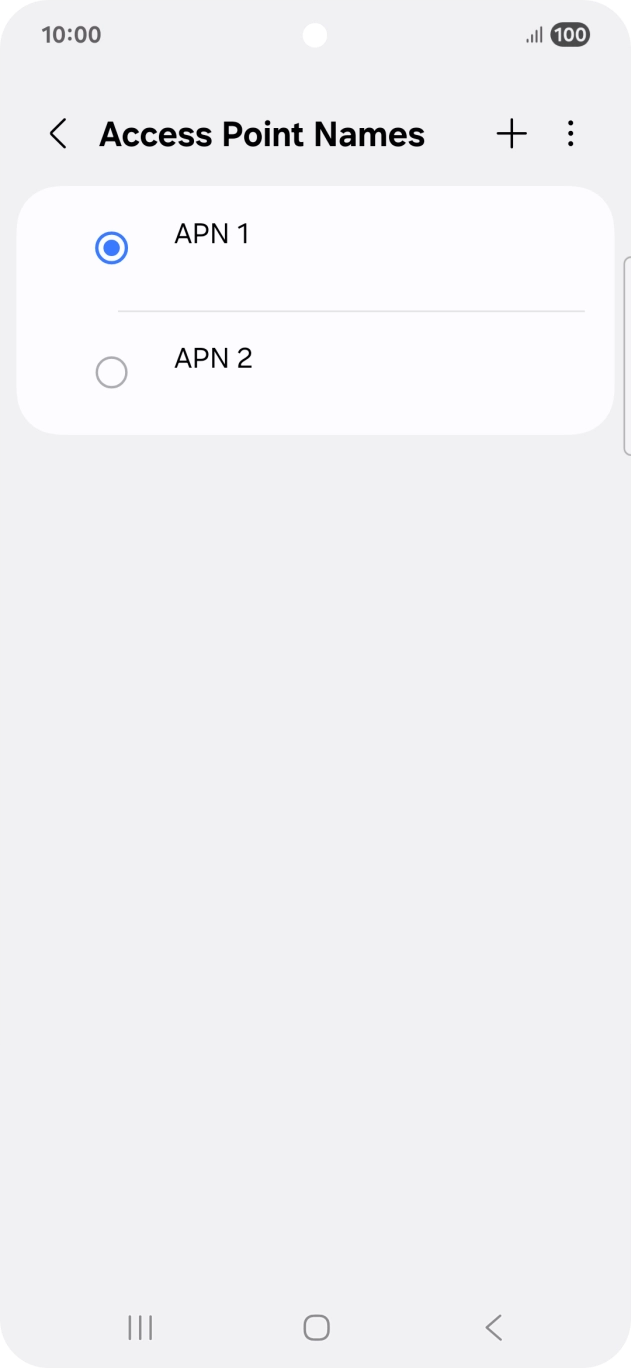Open recent apps from navigation bar
Viewport: 631px width, 1368px height.
coord(140,1327)
